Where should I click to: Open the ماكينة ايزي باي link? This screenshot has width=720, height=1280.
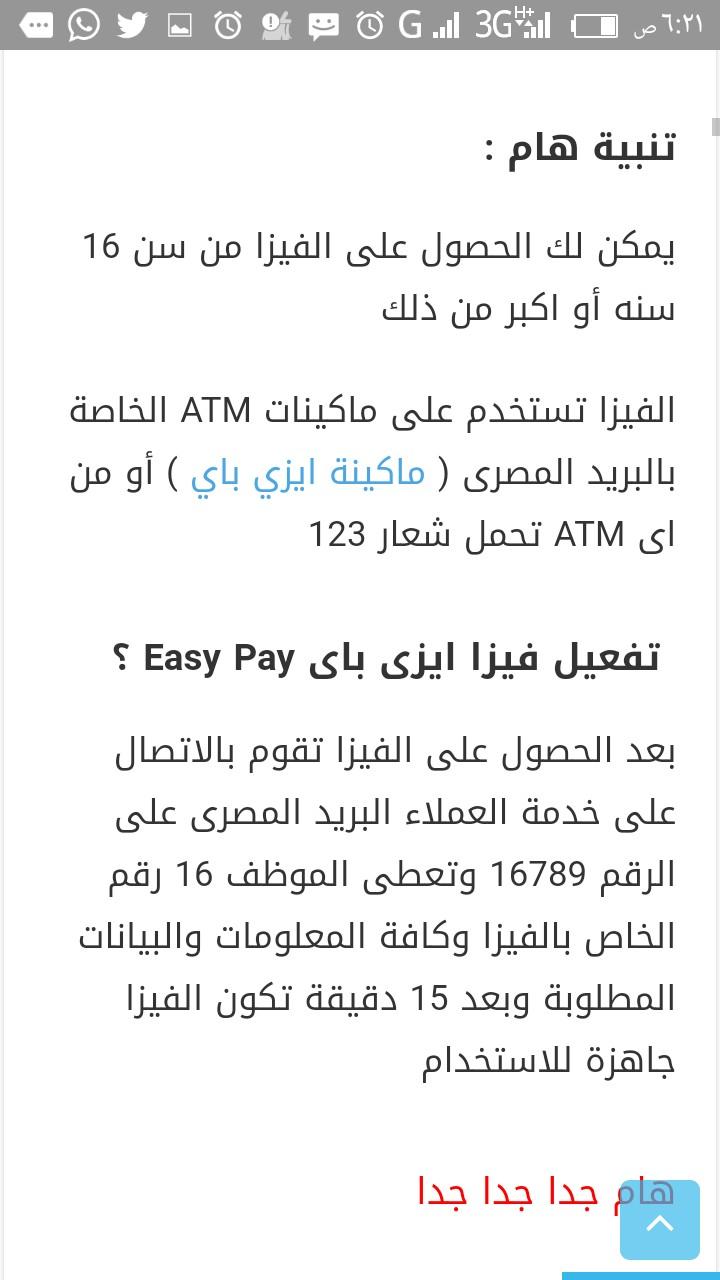308,473
